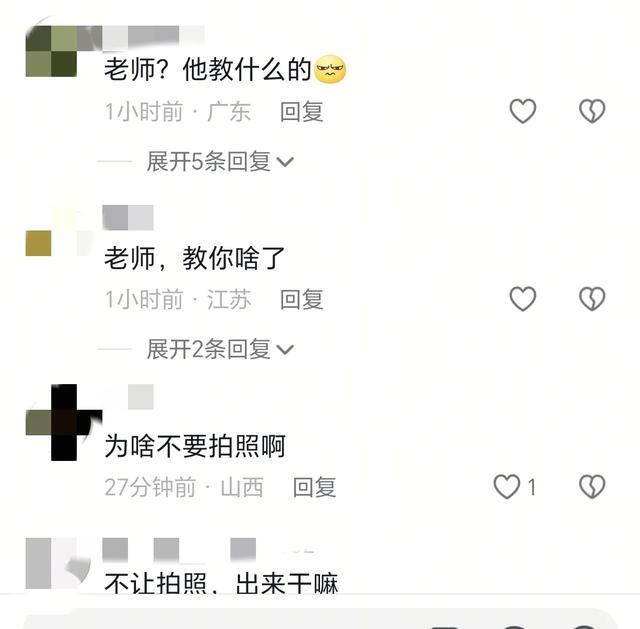Dislike the comment '为啥不要拍照啊'
The width and height of the screenshot is (640, 629).
(x=592, y=487)
